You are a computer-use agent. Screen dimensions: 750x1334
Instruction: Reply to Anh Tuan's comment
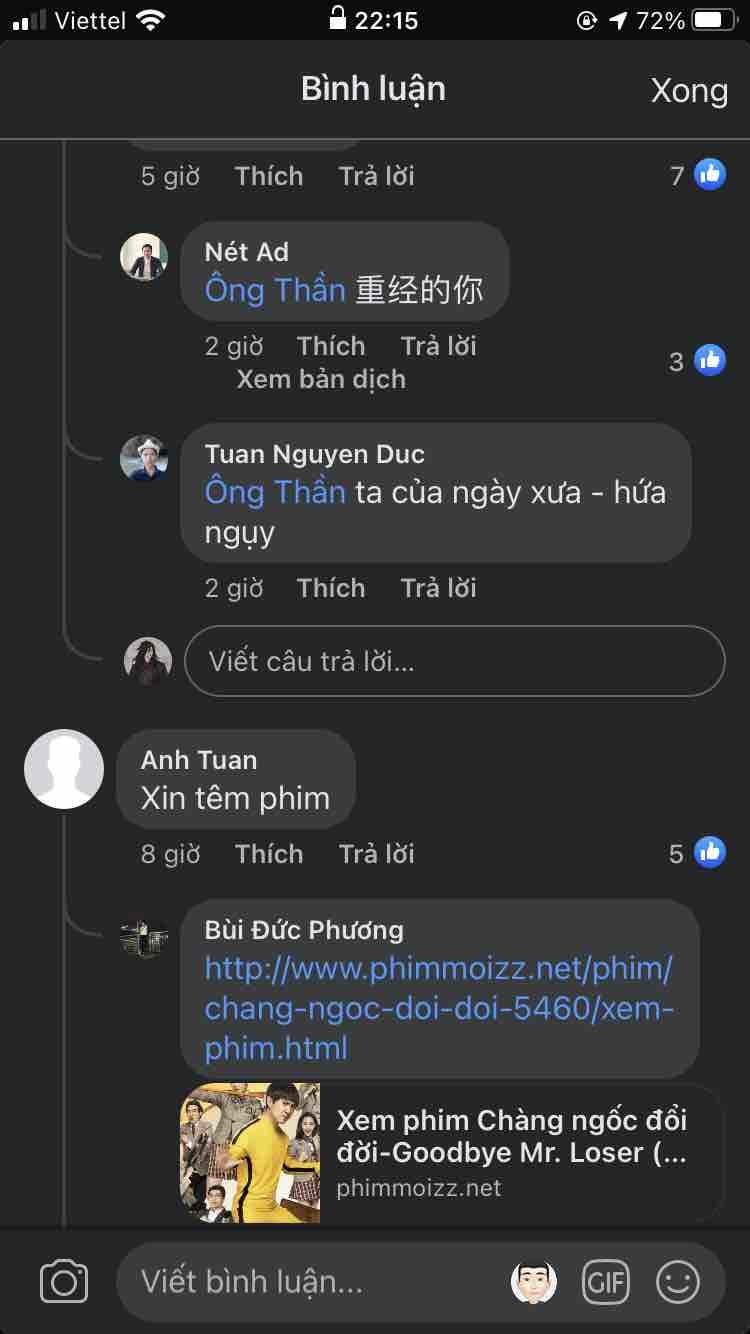pos(376,854)
